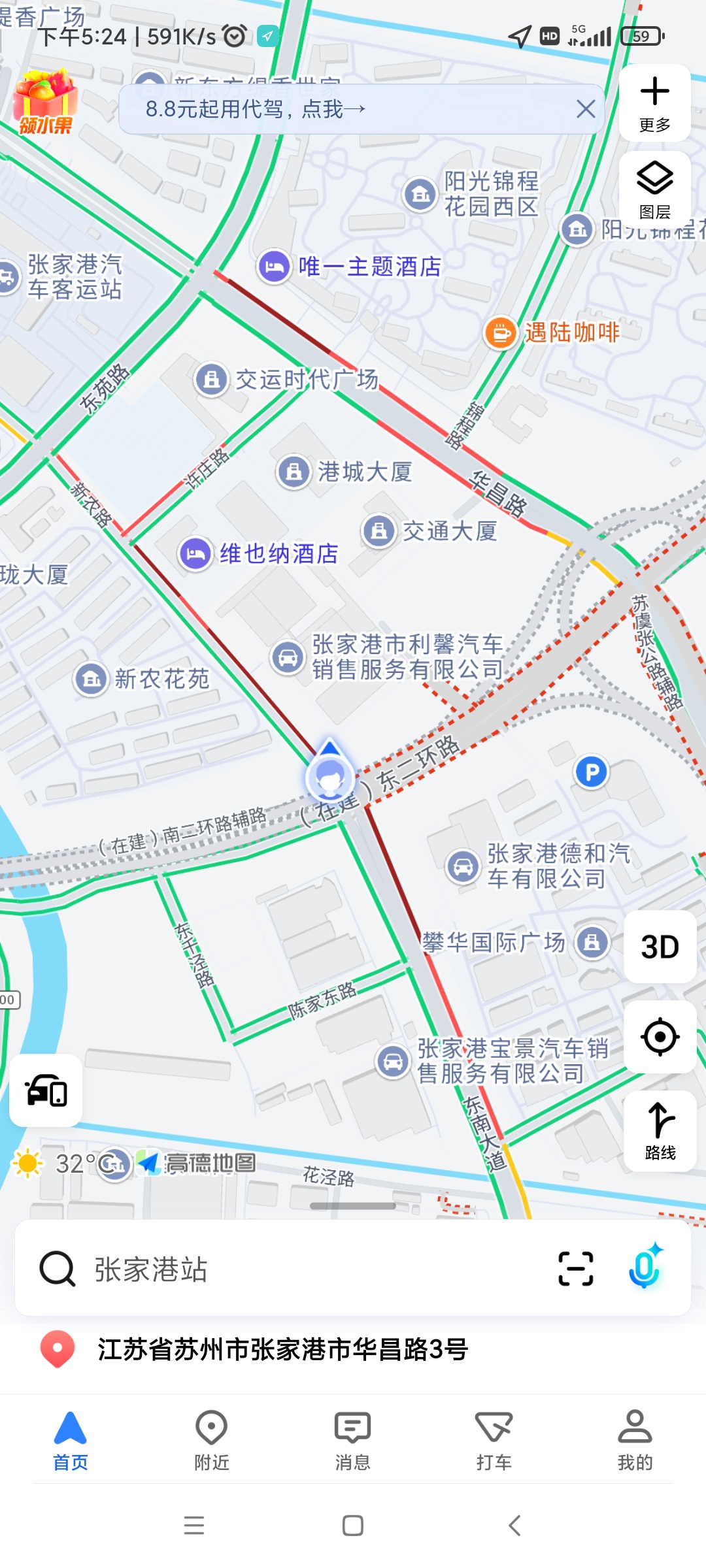Switch to the 附近 tab
The image size is (706, 1568).
point(212,1441)
